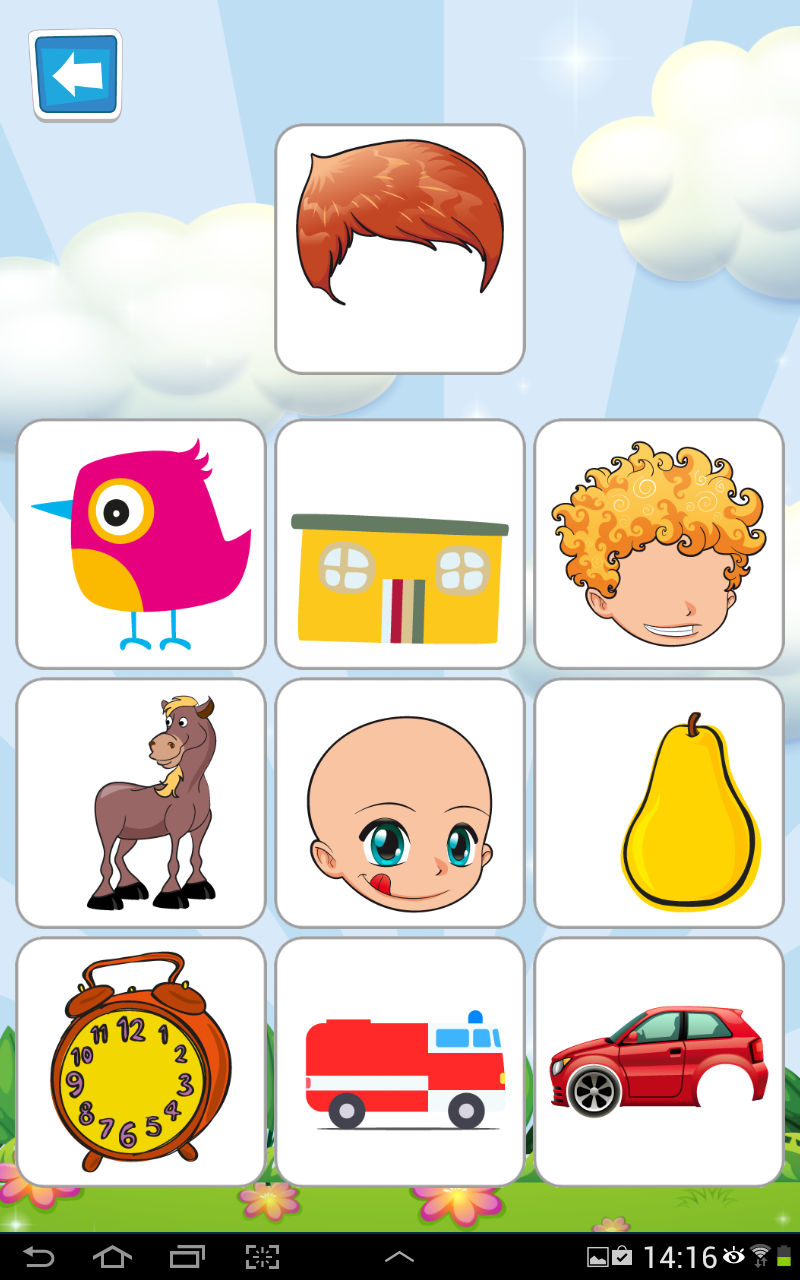
Task: Select the red hair target card
Action: click(400, 247)
